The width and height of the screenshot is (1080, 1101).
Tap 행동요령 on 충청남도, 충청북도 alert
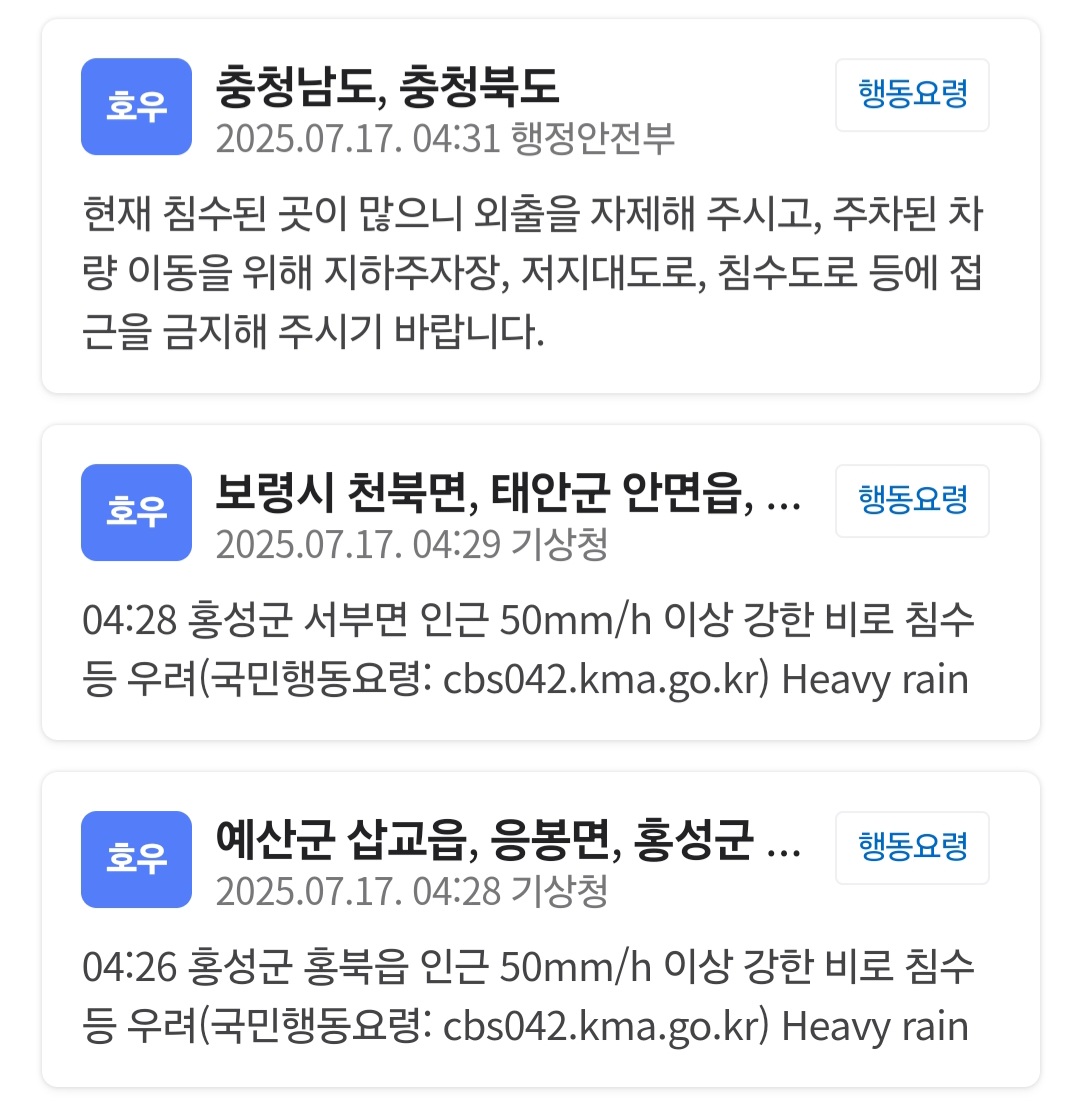(912, 95)
